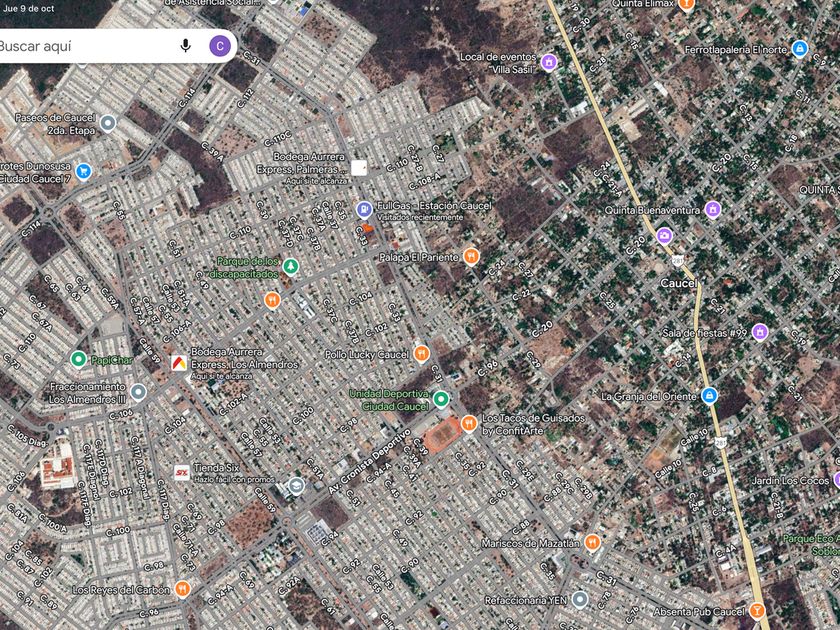Select Sala de fiestas #99 marker

760,333
